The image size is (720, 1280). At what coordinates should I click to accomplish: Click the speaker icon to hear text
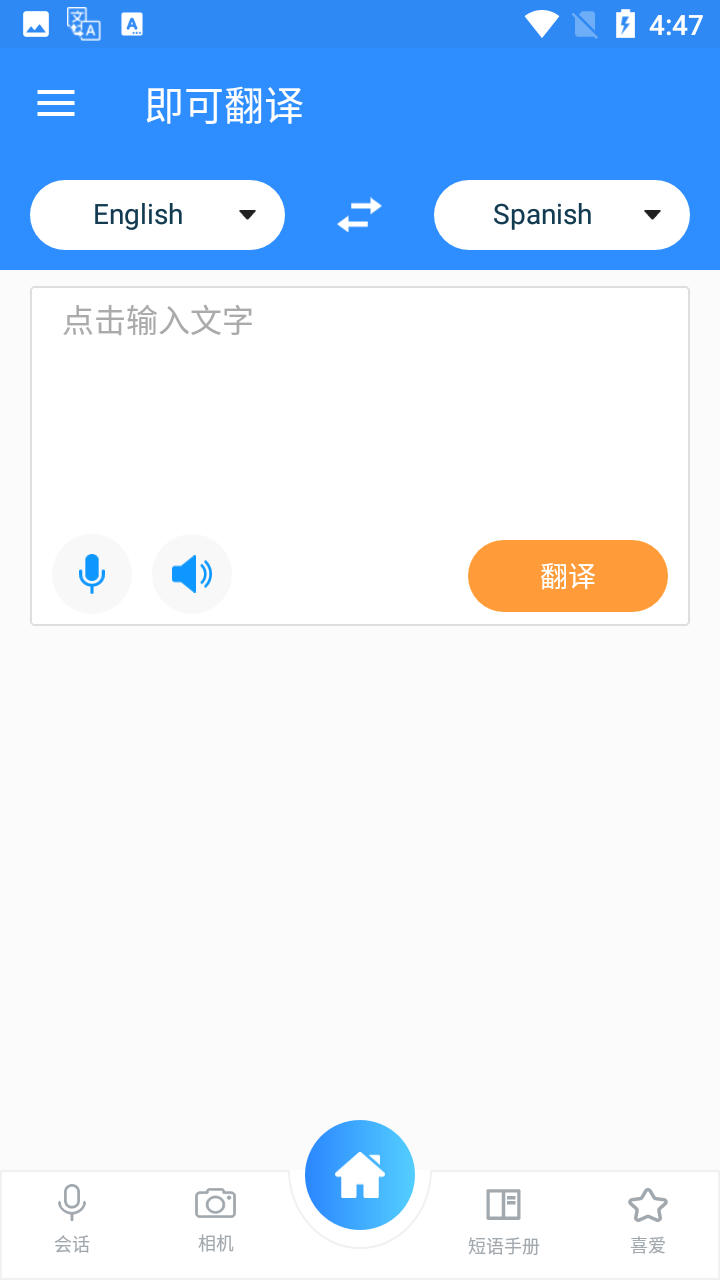coord(192,574)
